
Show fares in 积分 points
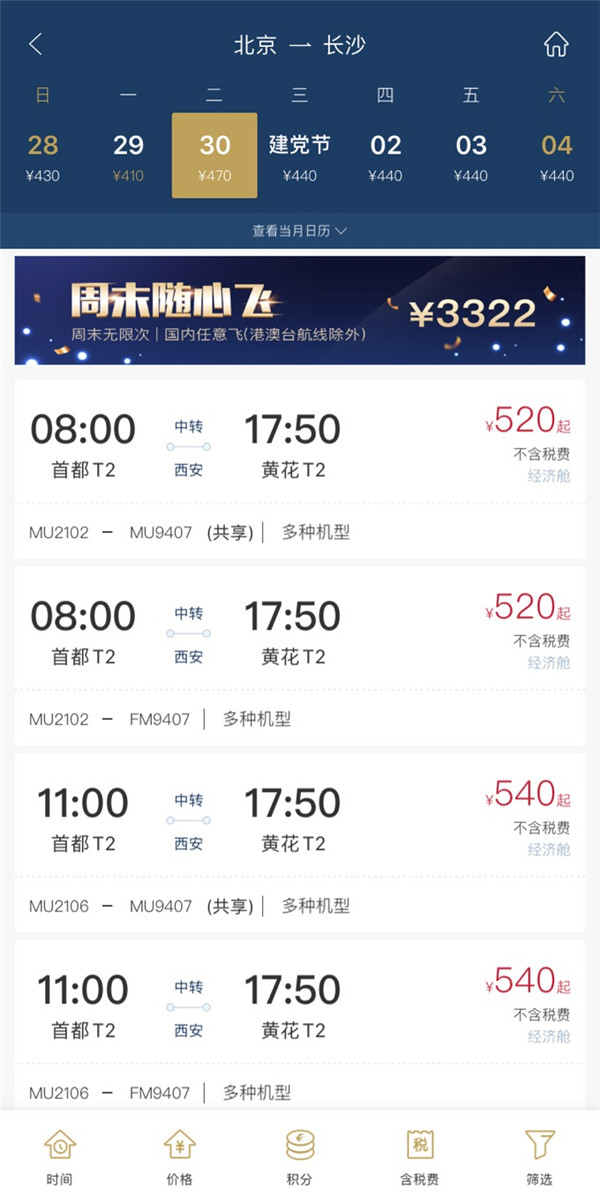click(x=300, y=1157)
